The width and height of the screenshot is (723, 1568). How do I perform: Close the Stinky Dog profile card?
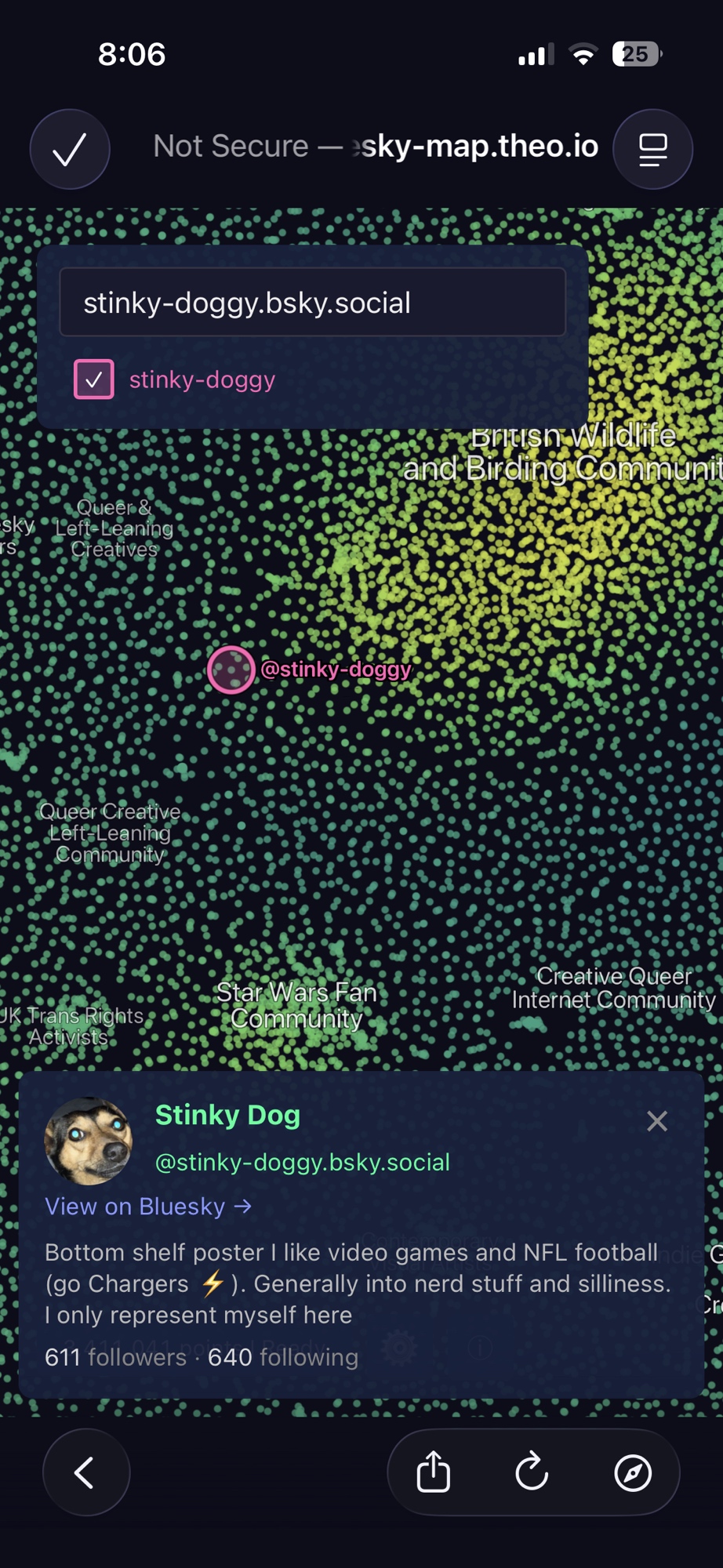pyautogui.click(x=657, y=1121)
